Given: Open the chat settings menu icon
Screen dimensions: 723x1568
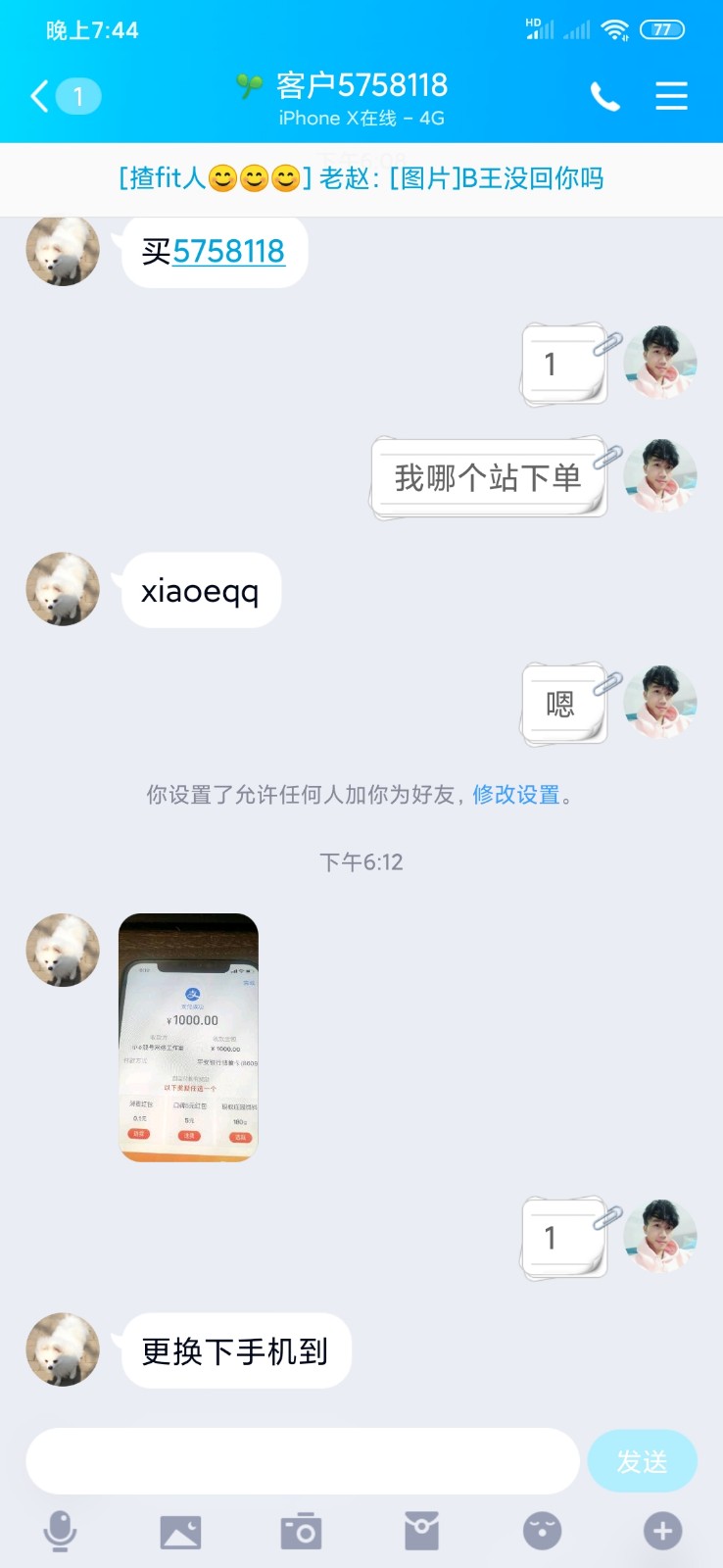Looking at the screenshot, I should point(671,96).
